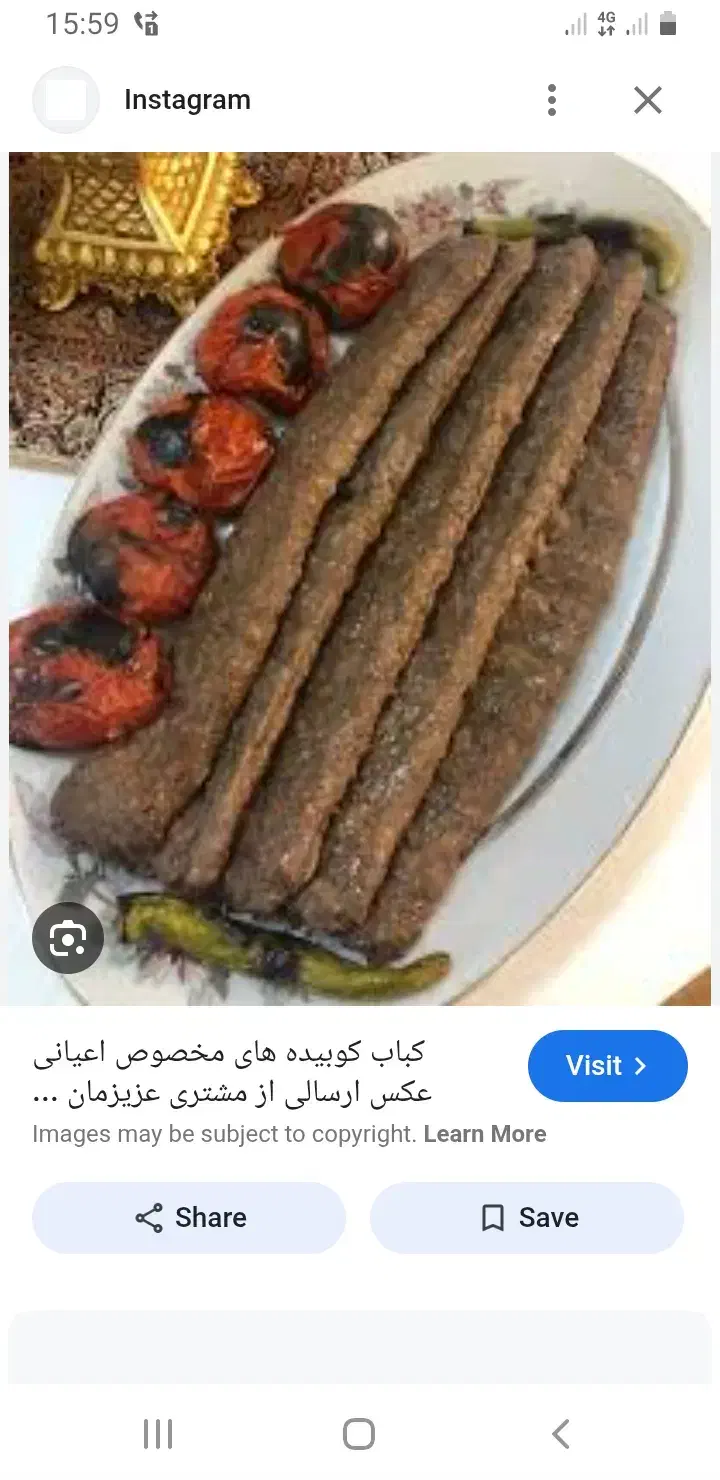The width and height of the screenshot is (720, 1480).
Task: Tap the Home navigation button
Action: tap(358, 1433)
